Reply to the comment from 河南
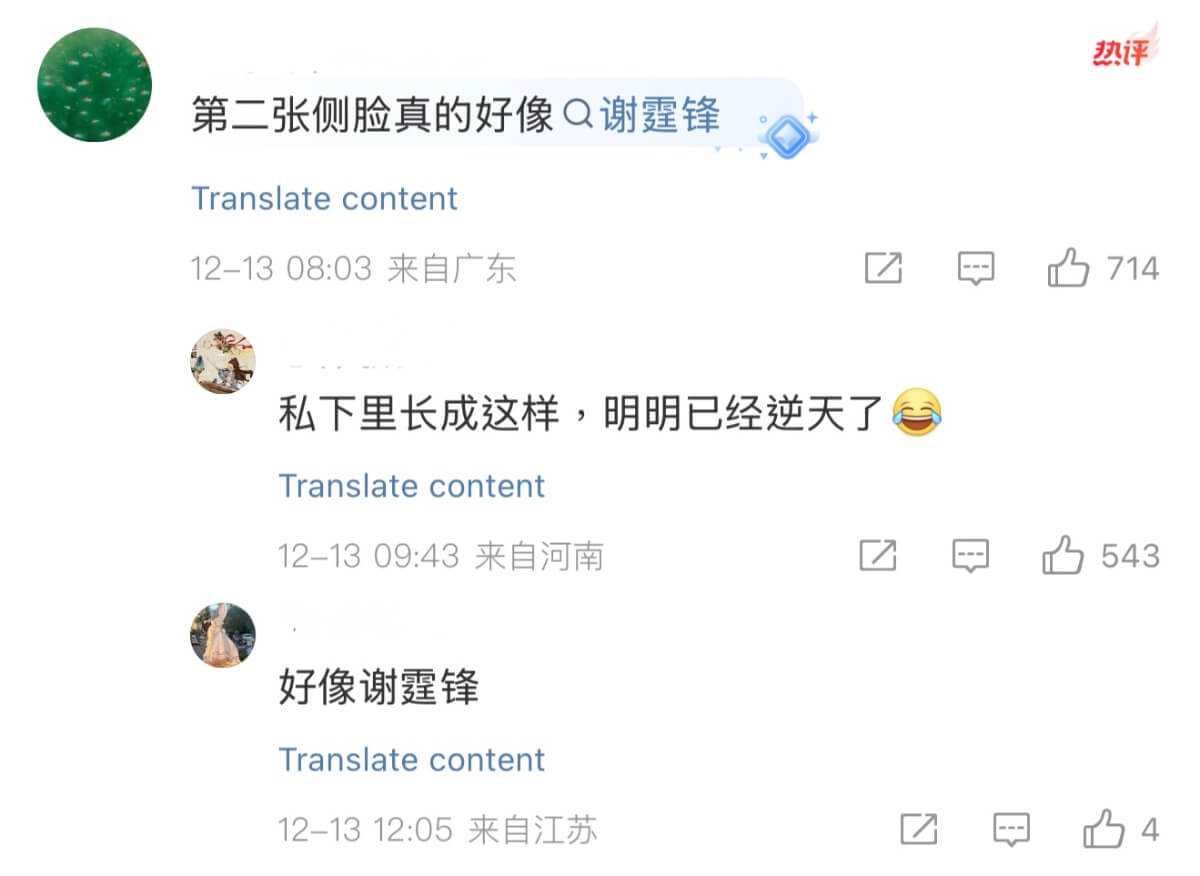Image resolution: width=1200 pixels, height=876 pixels. (970, 555)
